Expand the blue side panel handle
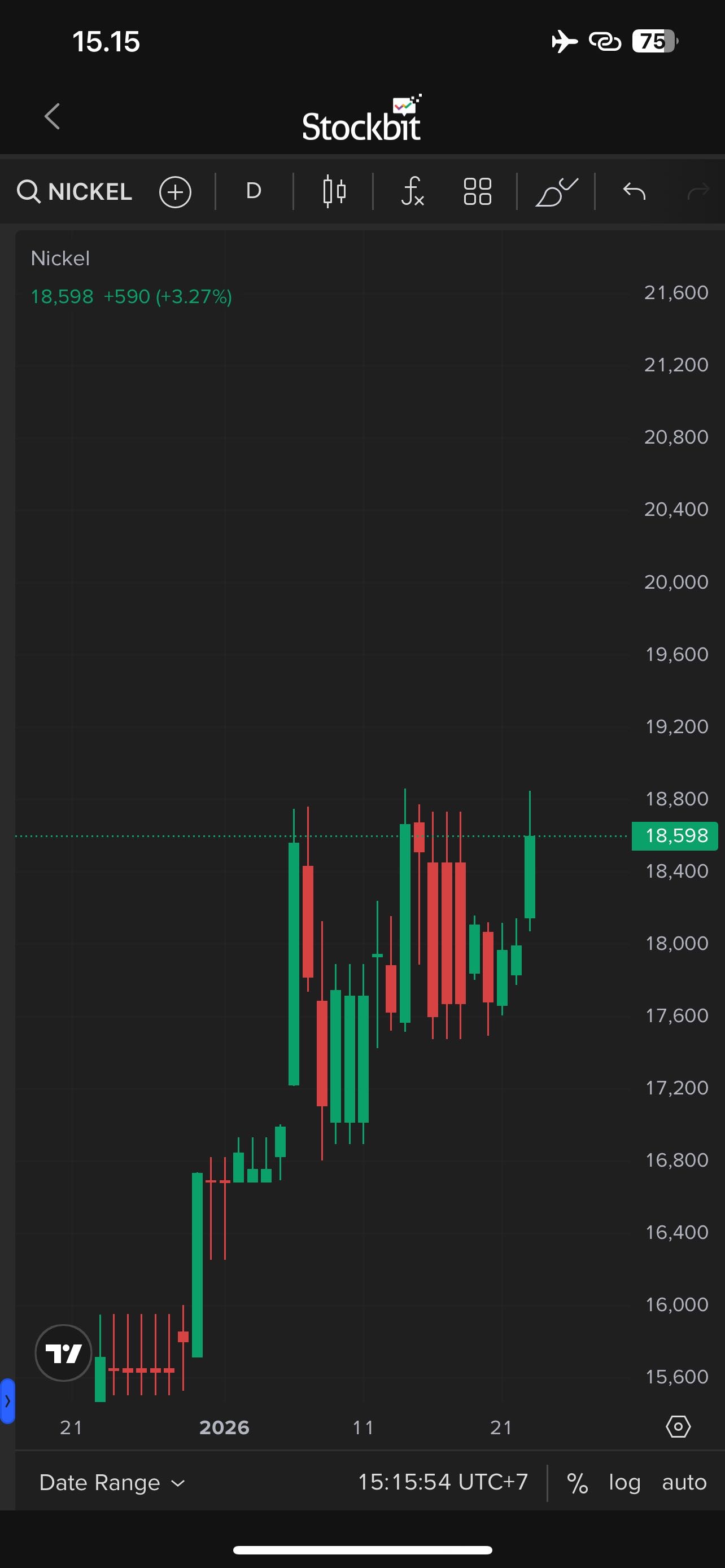 (x=7, y=1400)
